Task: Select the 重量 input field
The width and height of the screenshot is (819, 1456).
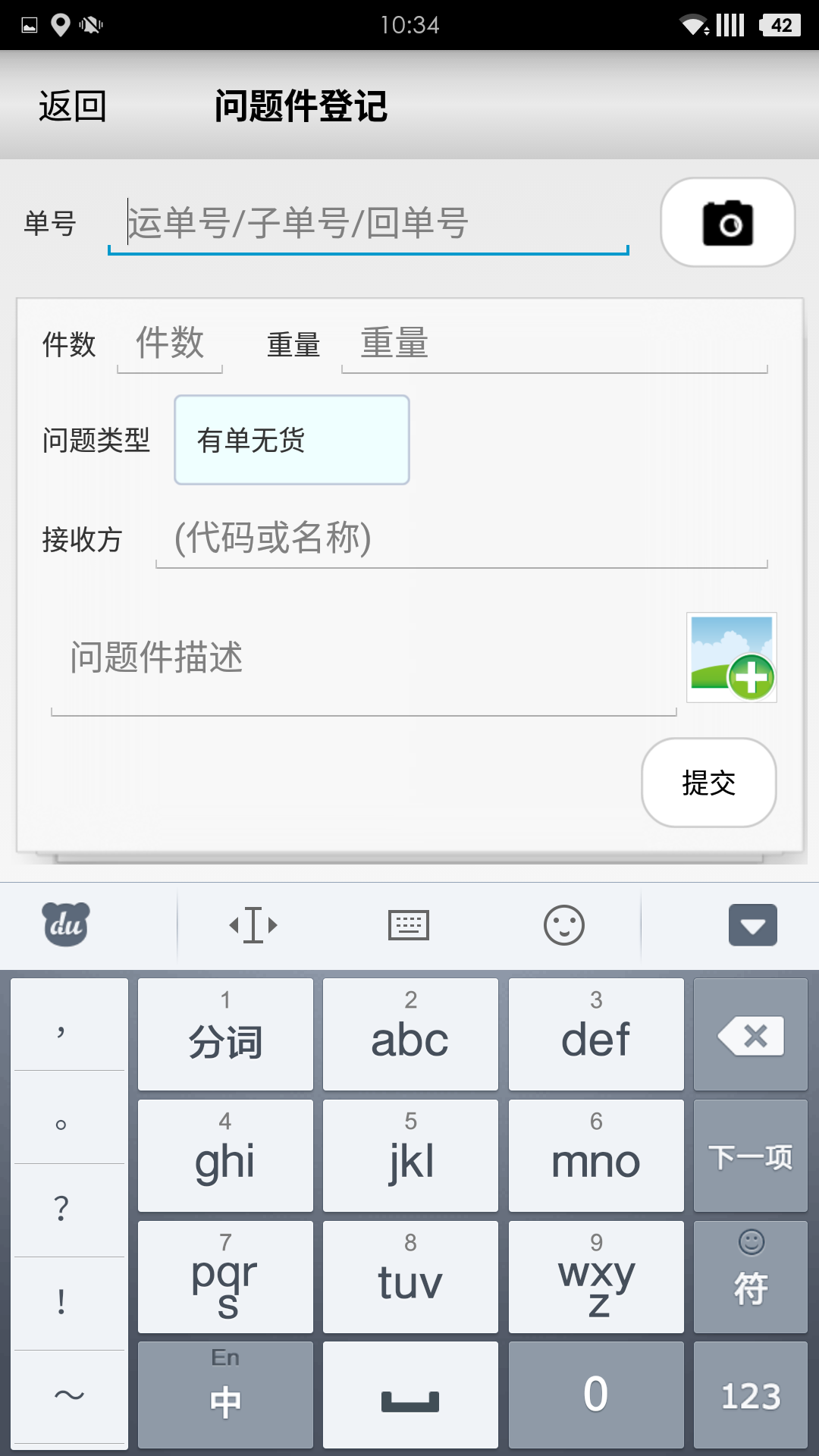Action: tap(554, 344)
